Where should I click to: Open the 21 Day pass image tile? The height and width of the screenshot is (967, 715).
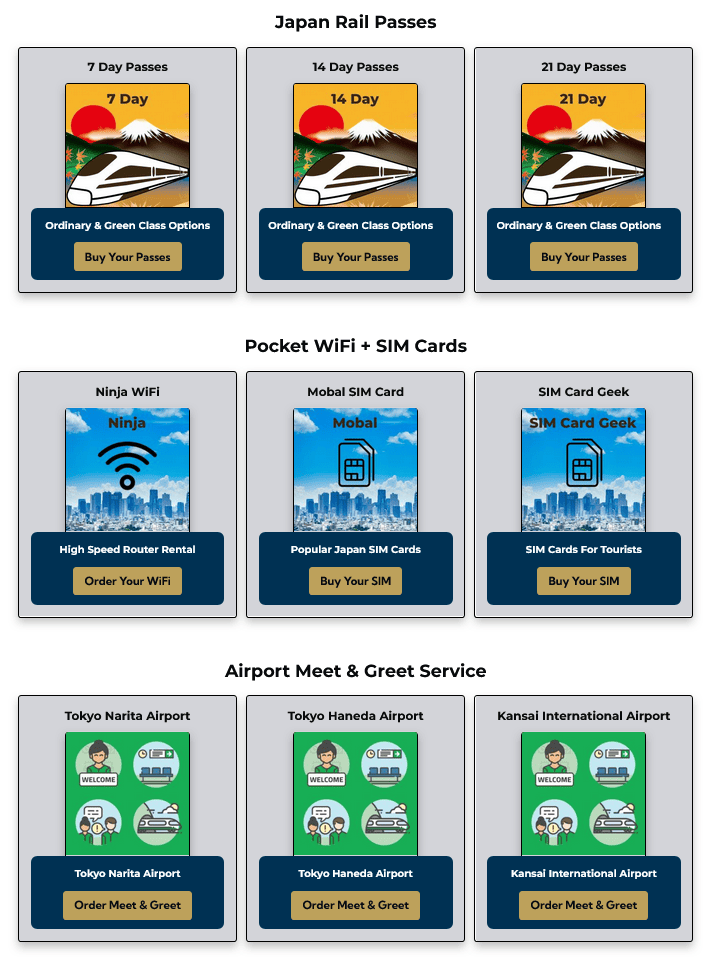[583, 146]
